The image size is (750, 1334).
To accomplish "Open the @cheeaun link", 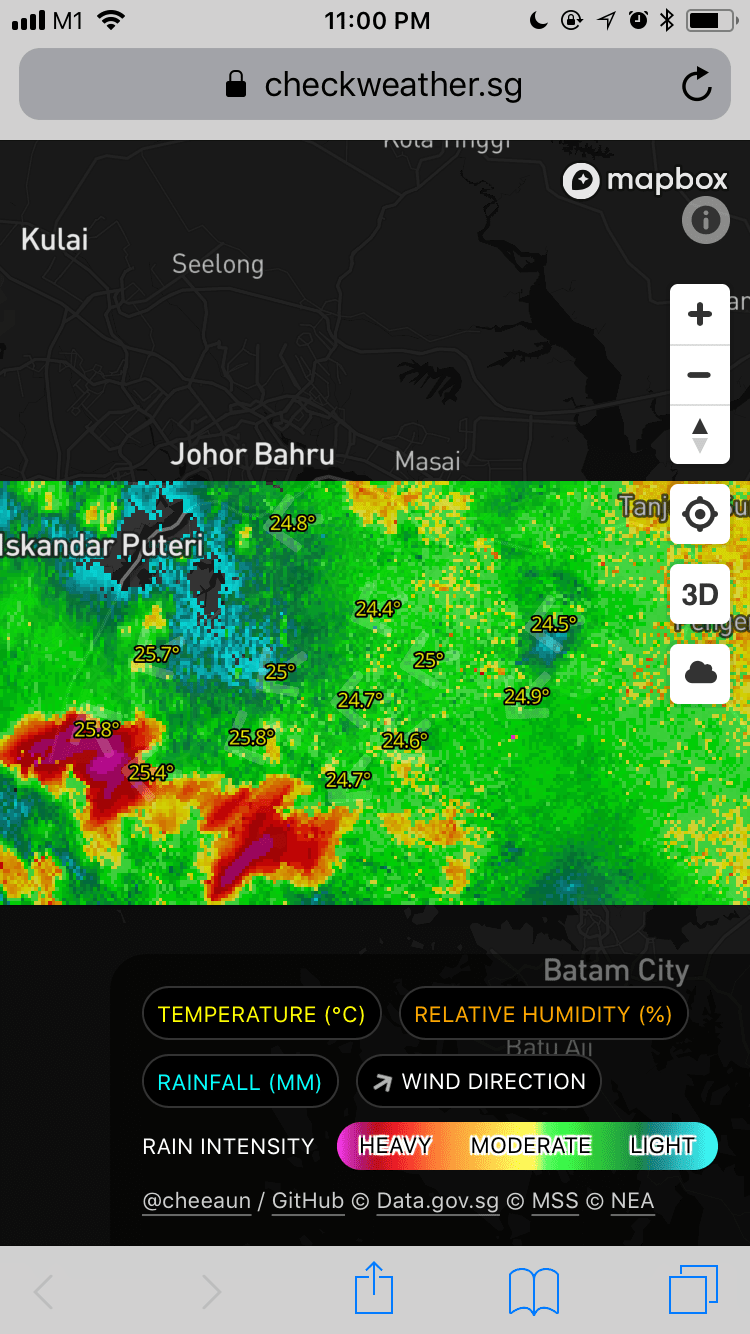I will 197,1201.
